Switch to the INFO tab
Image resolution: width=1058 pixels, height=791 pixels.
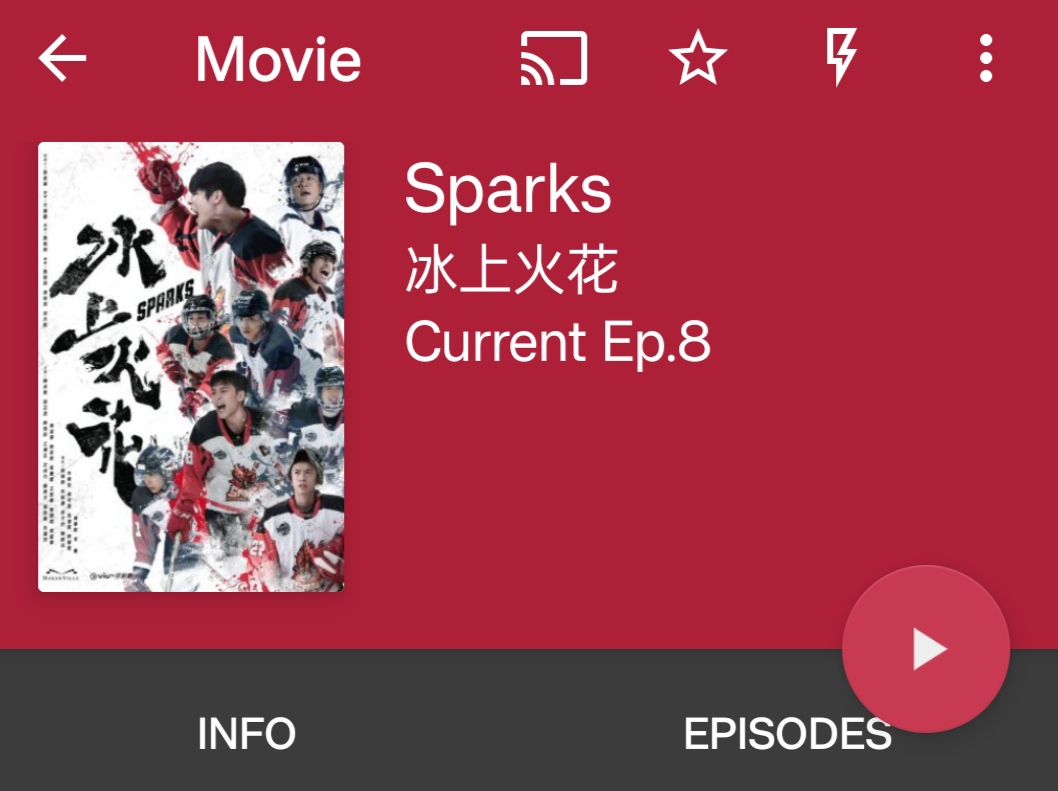click(246, 734)
